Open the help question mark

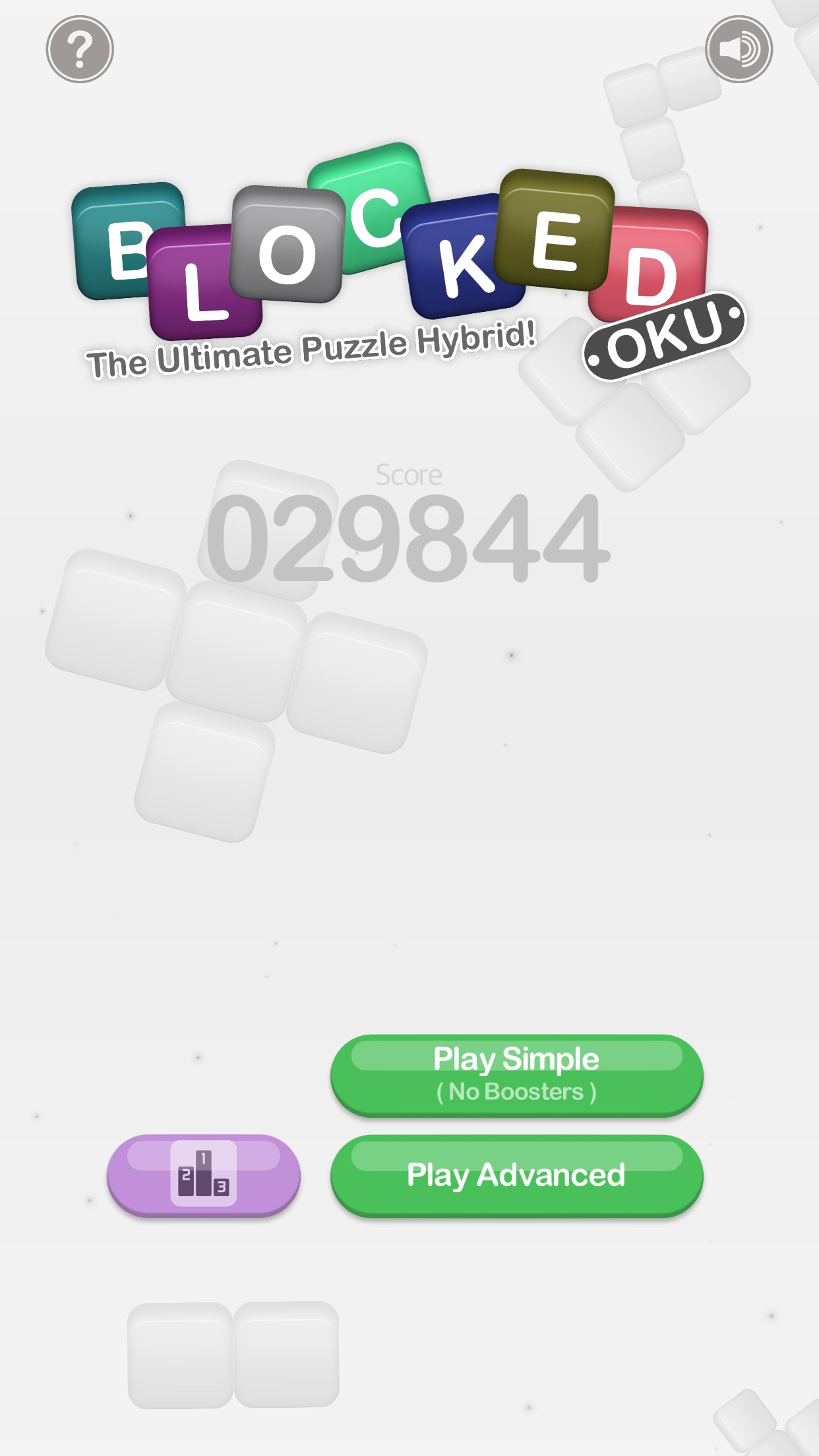point(80,49)
